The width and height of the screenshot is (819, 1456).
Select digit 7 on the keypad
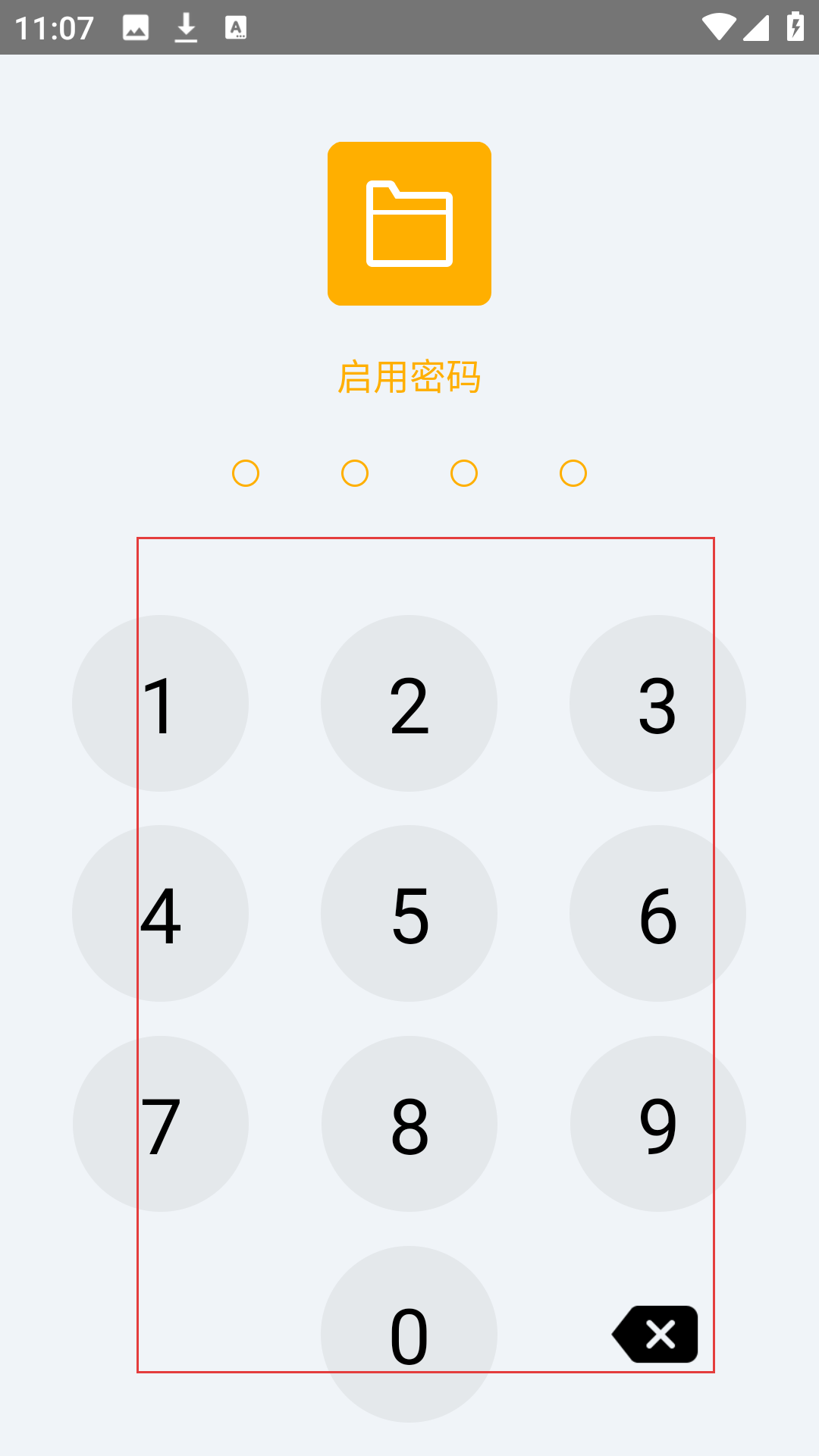click(x=160, y=1124)
